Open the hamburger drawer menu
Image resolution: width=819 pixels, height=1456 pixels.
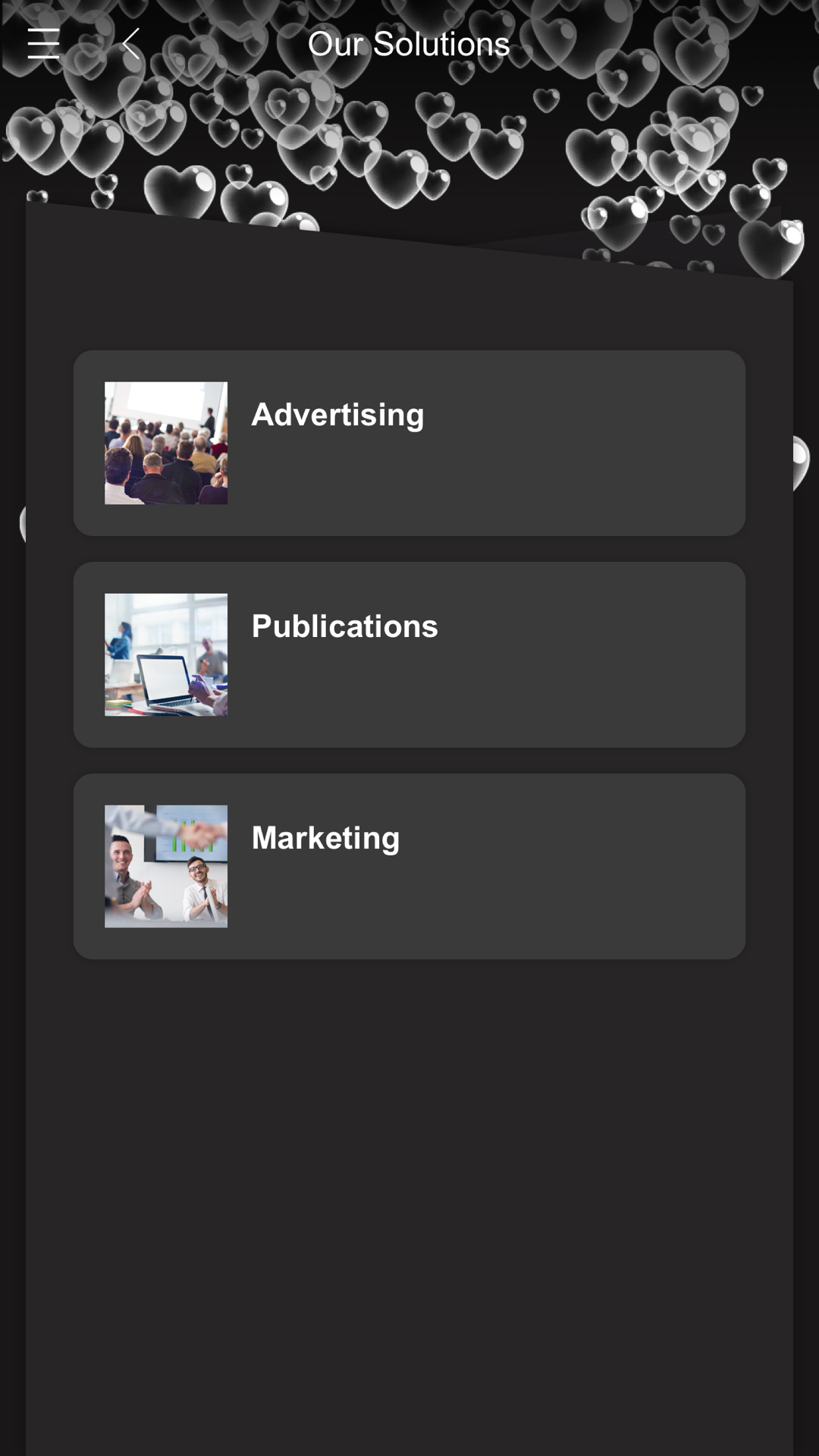[43, 43]
